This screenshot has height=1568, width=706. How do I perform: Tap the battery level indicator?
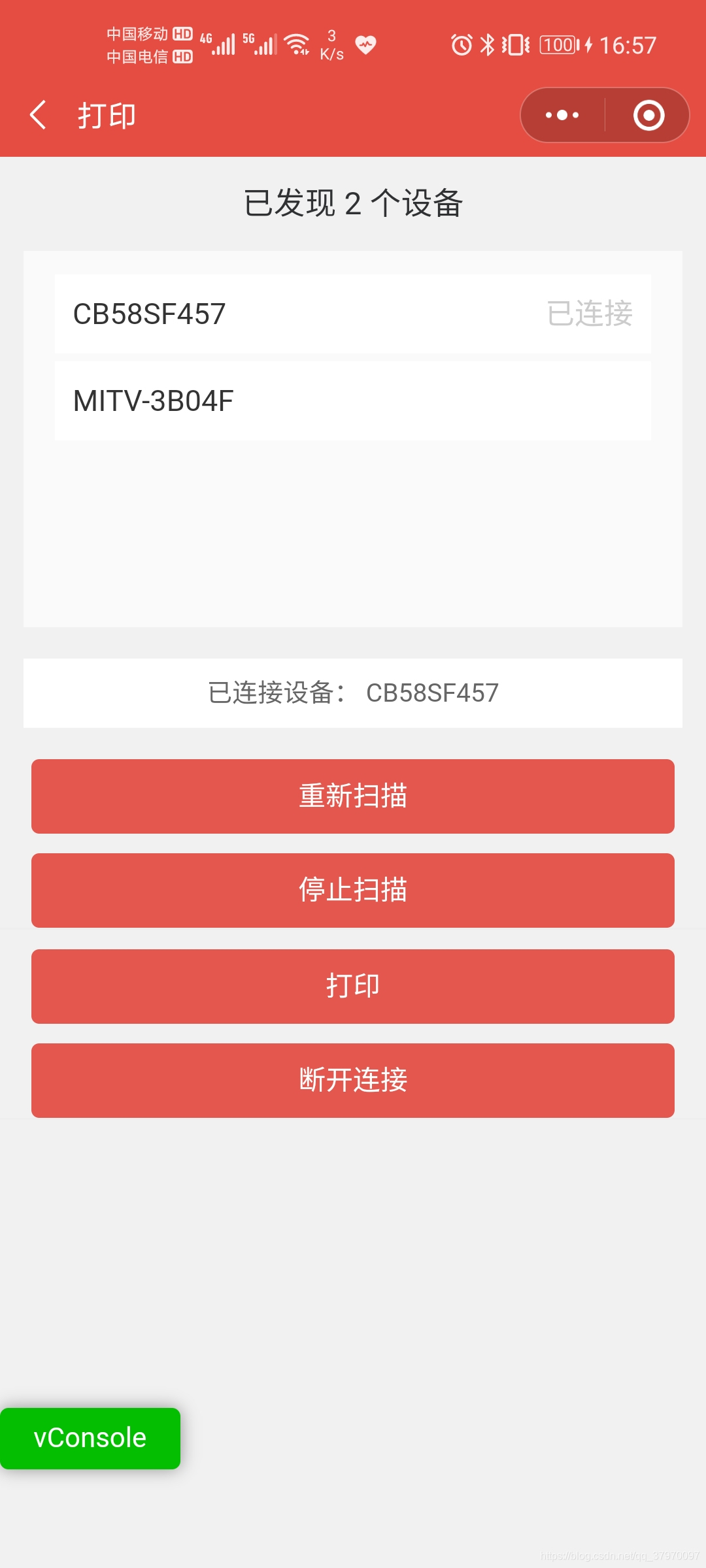coord(557,44)
